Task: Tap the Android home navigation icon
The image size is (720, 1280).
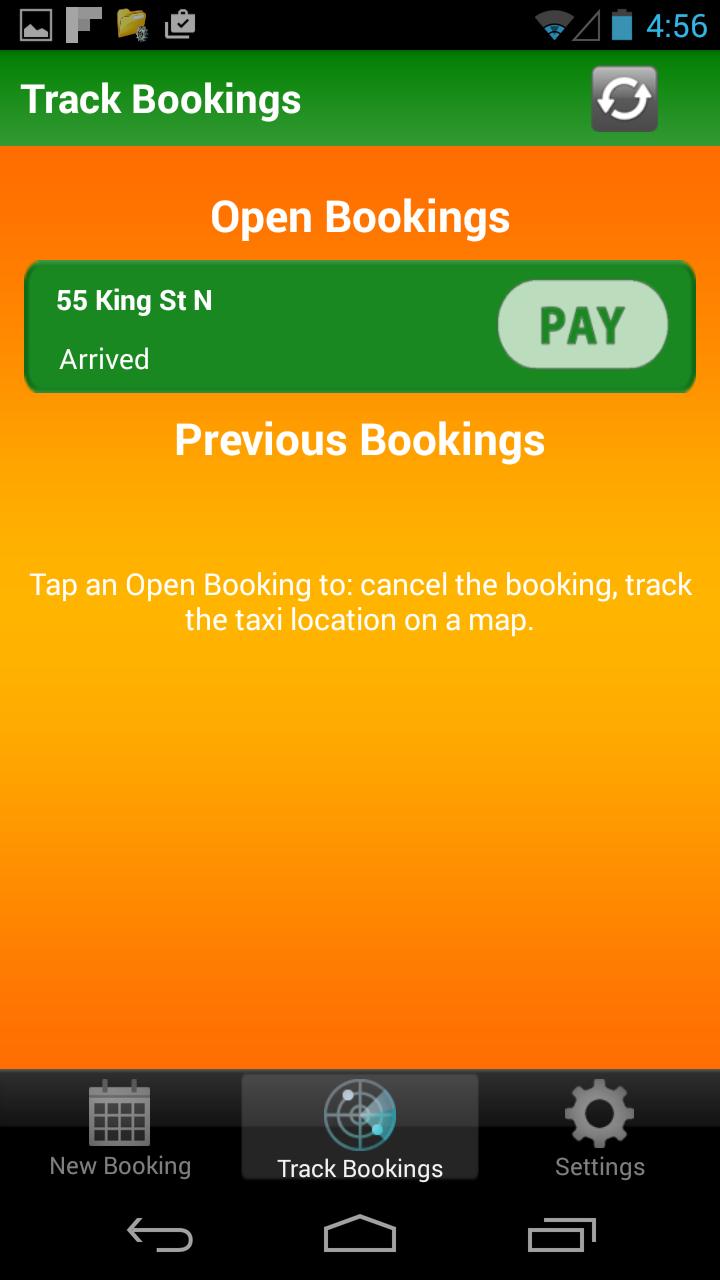Action: (360, 1236)
